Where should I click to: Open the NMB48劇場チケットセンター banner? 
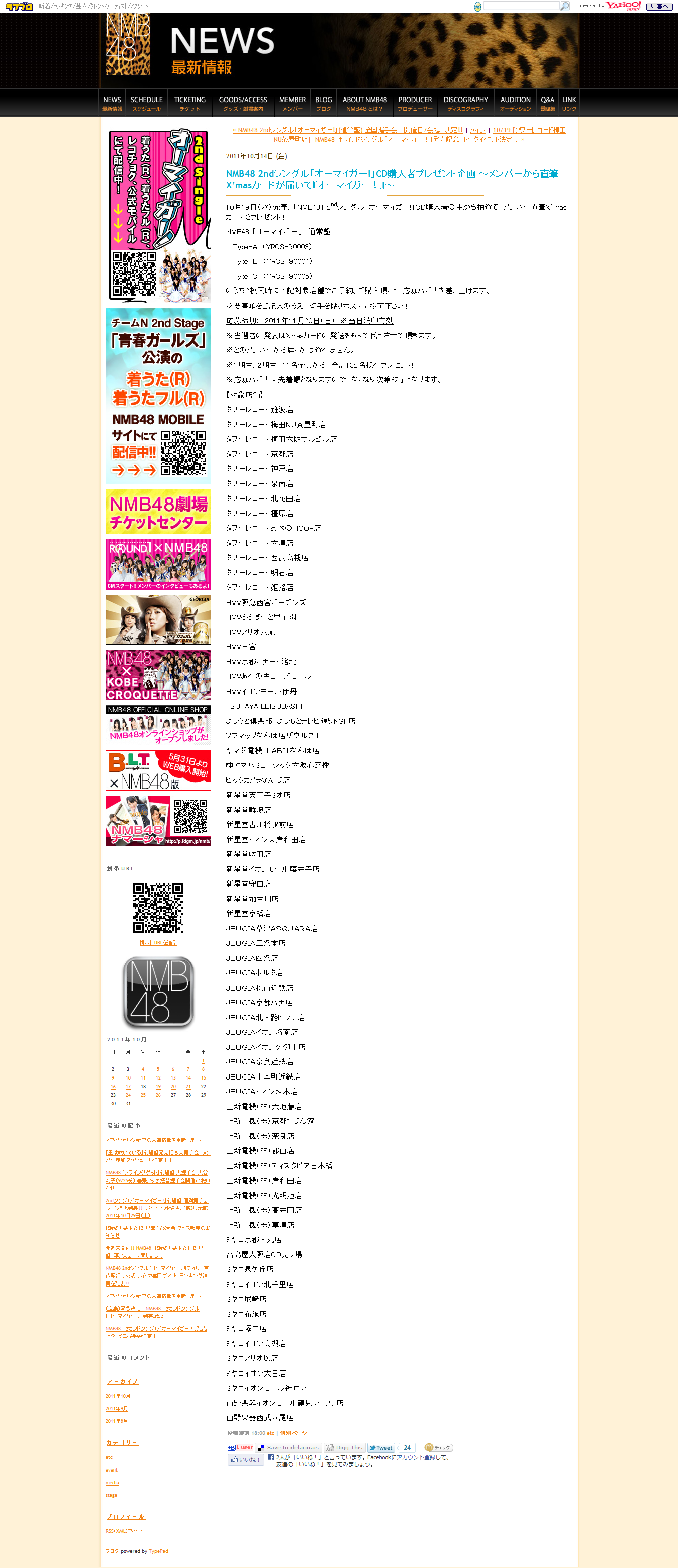(158, 512)
